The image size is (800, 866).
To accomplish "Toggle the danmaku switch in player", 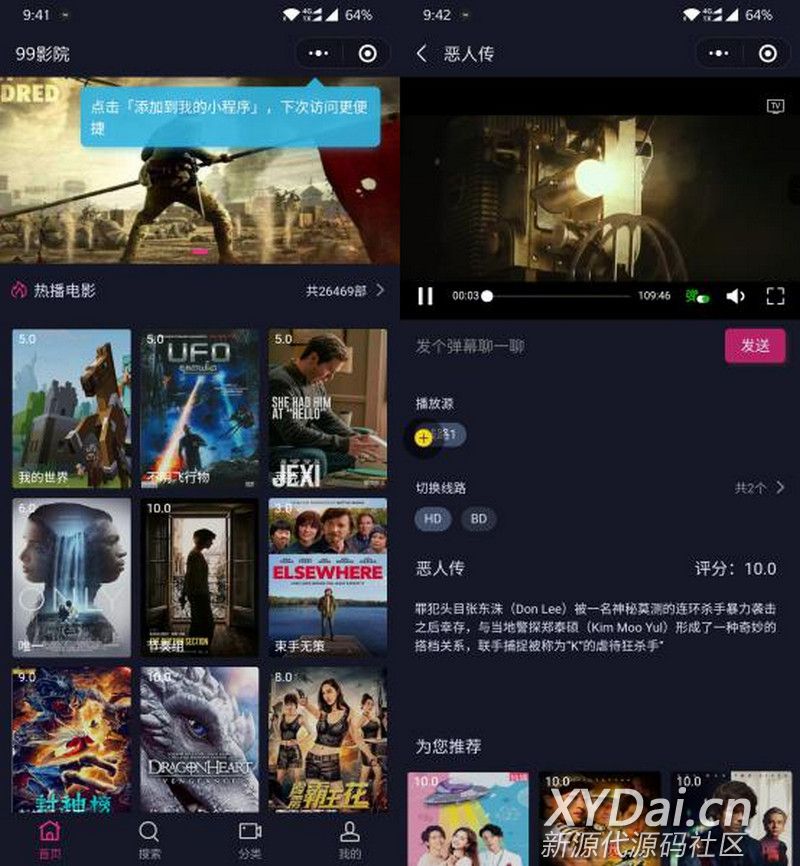I will coord(698,296).
